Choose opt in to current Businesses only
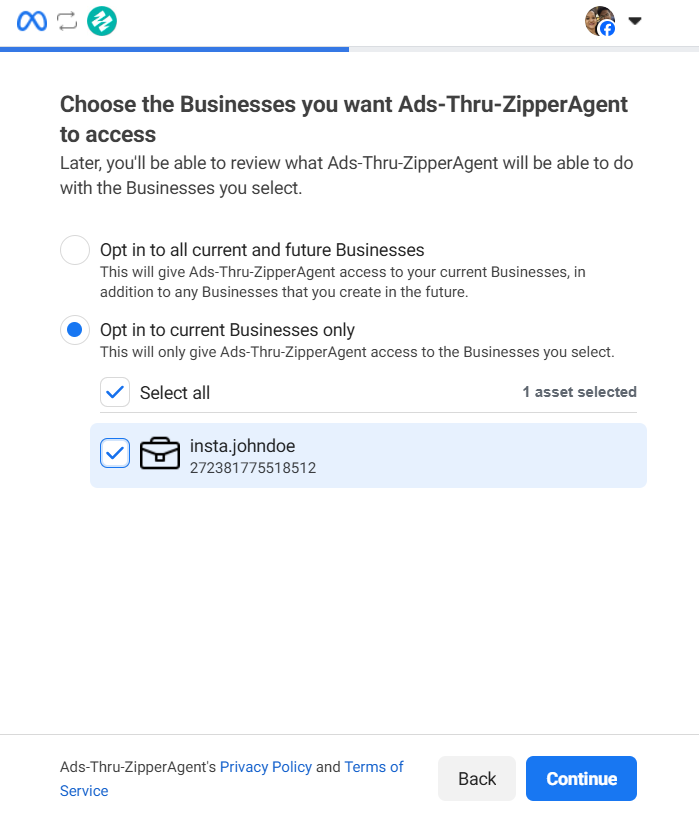The width and height of the screenshot is (699, 828). tap(75, 330)
